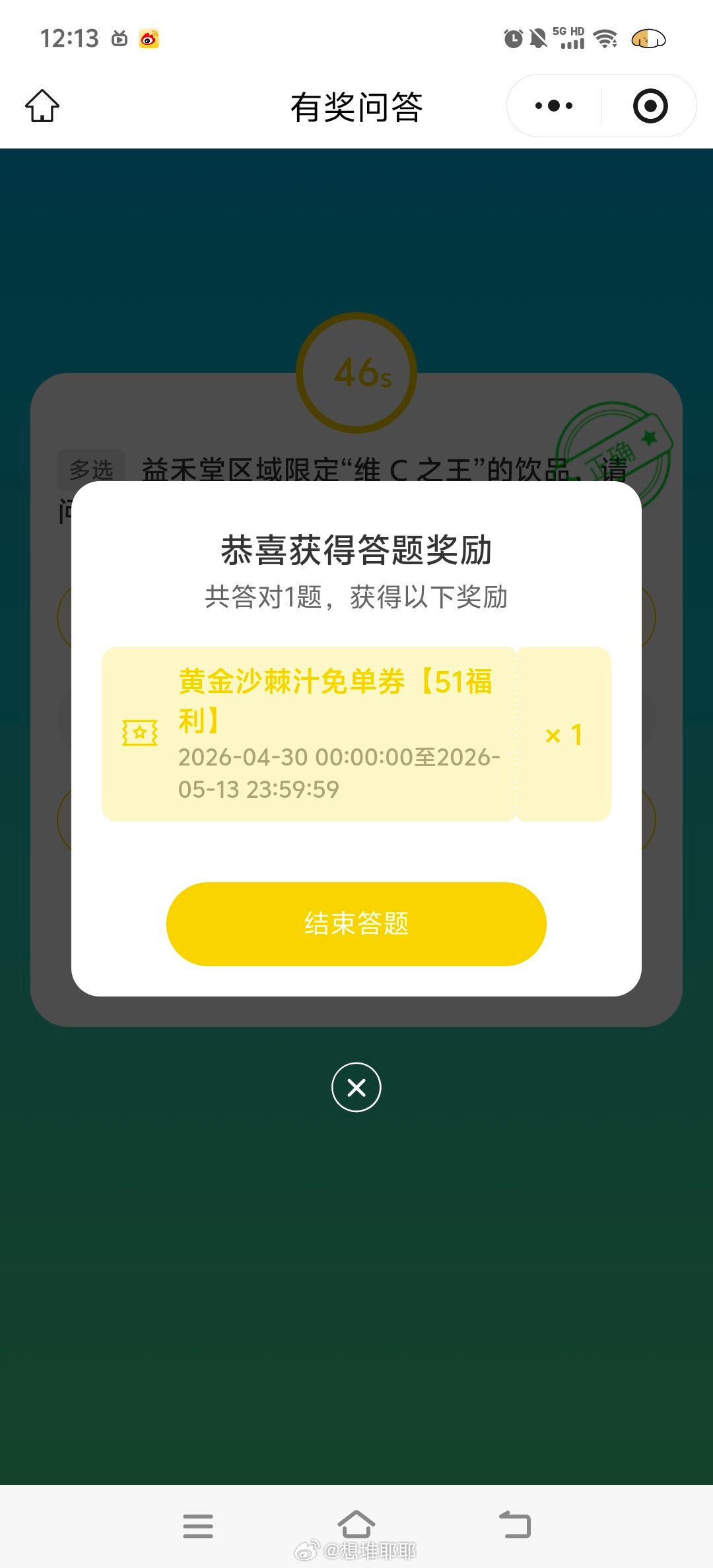This screenshot has height=1568, width=713.
Task: Open the 黄金沙棘汁免单券 coupon reward
Action: pyautogui.click(x=309, y=734)
